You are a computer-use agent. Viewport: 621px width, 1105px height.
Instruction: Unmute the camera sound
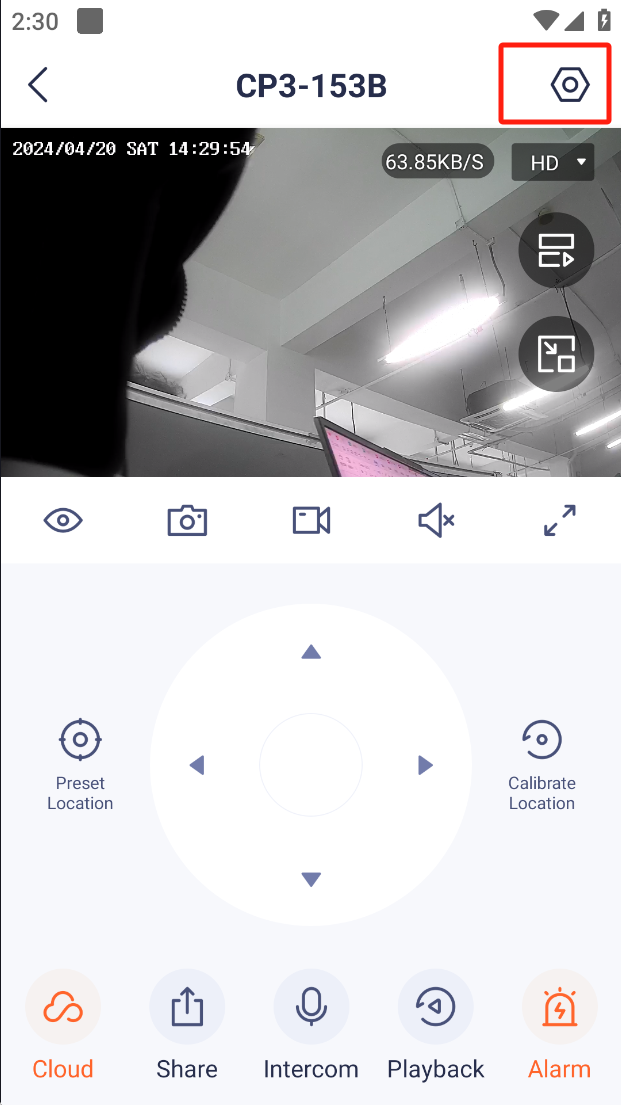436,520
